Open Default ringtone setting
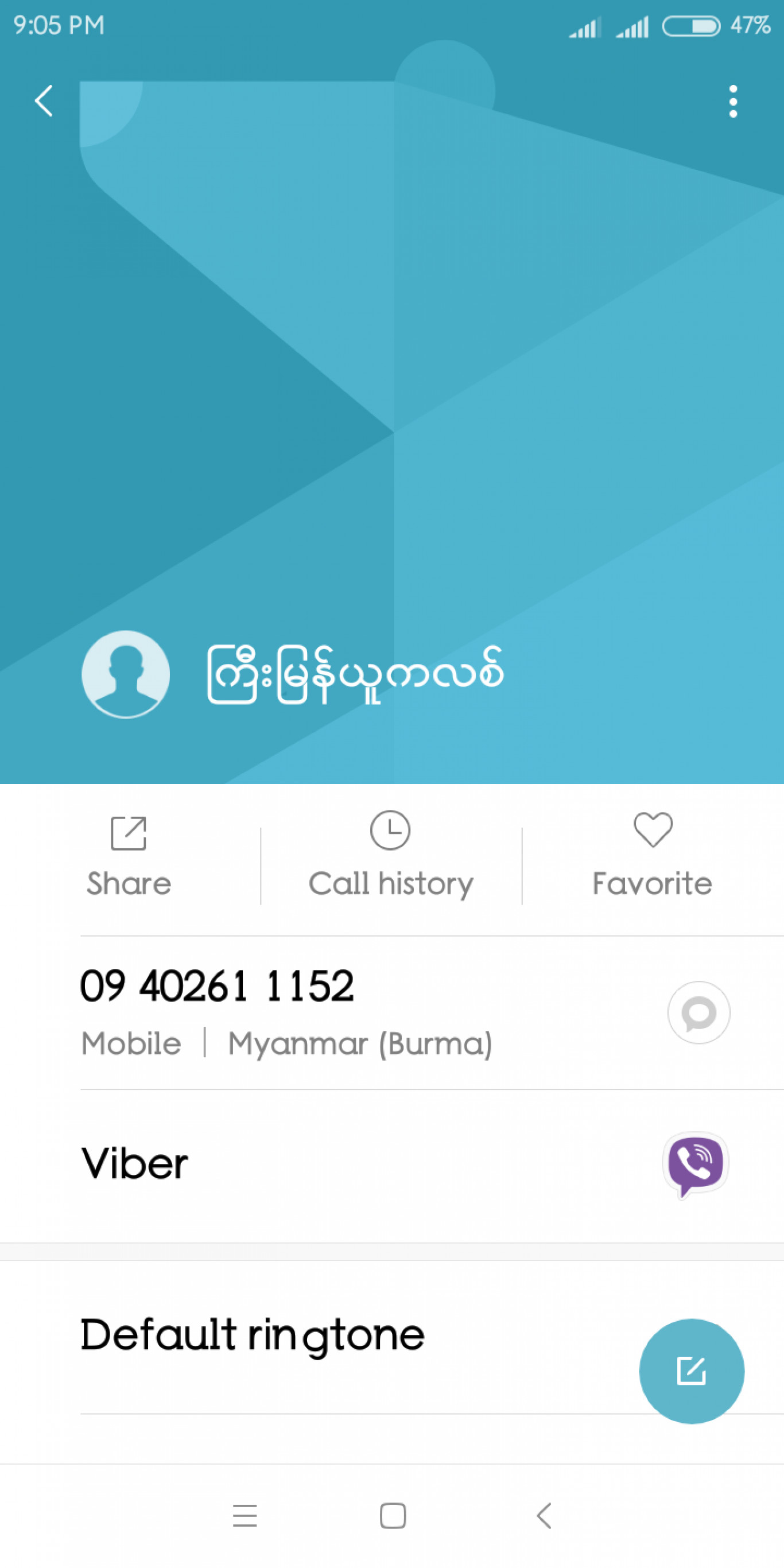The height and width of the screenshot is (1568, 784). (392, 1336)
